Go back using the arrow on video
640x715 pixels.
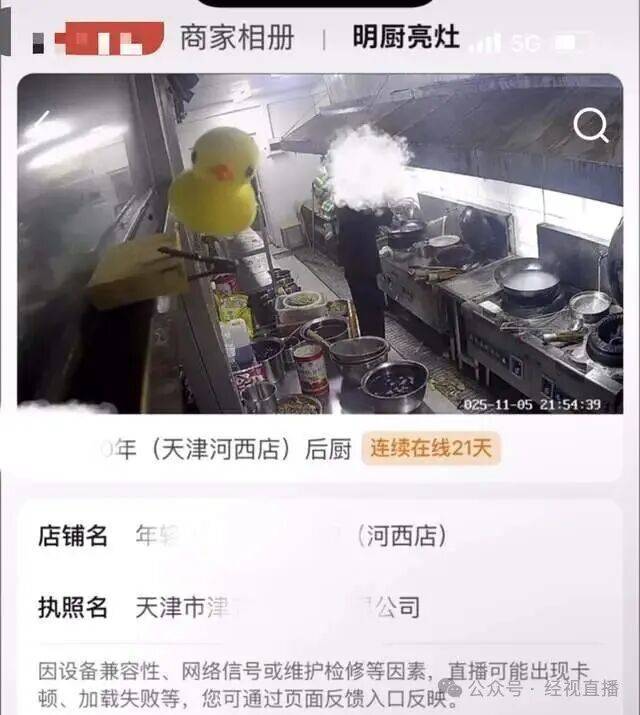click(x=40, y=126)
